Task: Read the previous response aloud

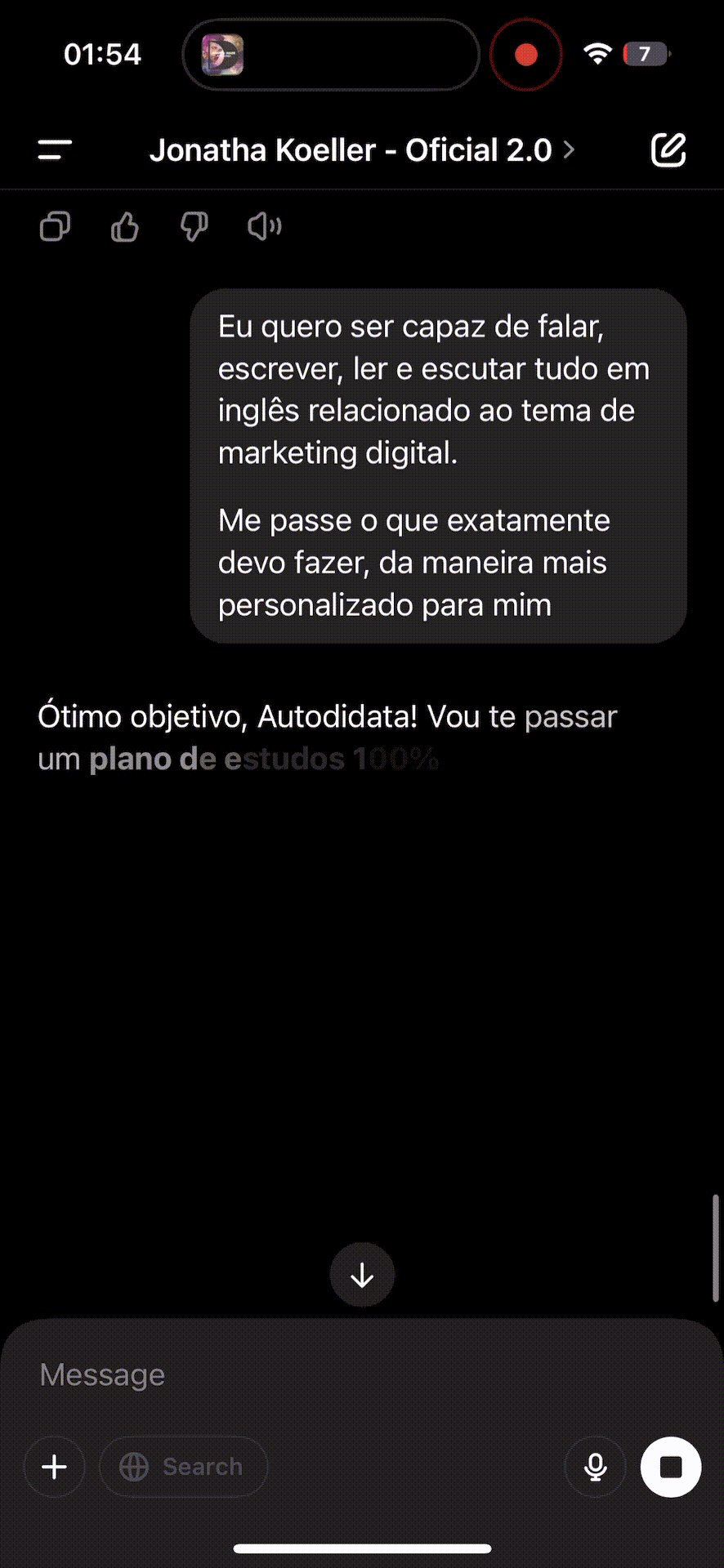Action: [264, 226]
